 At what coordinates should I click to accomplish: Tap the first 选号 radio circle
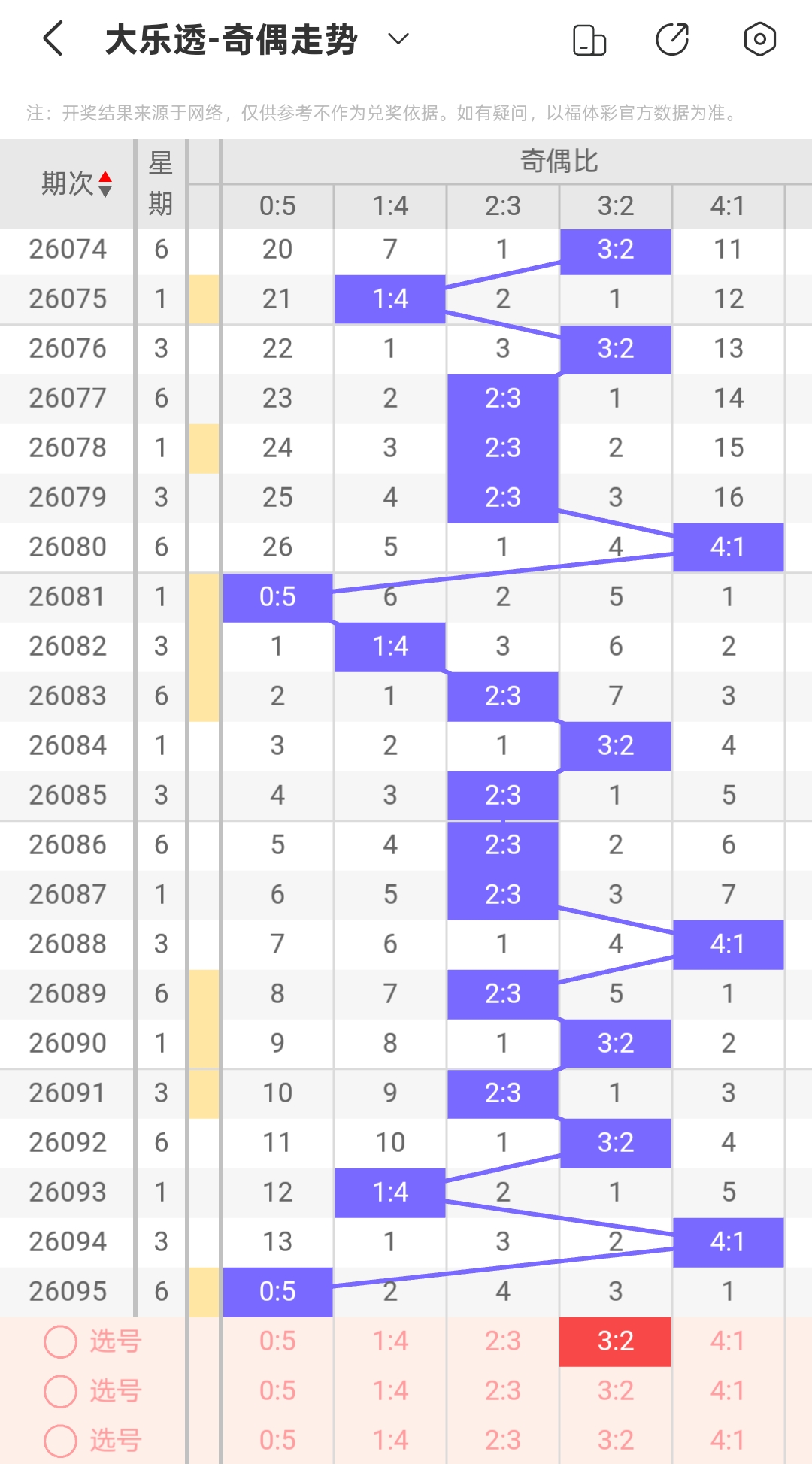coord(61,1341)
